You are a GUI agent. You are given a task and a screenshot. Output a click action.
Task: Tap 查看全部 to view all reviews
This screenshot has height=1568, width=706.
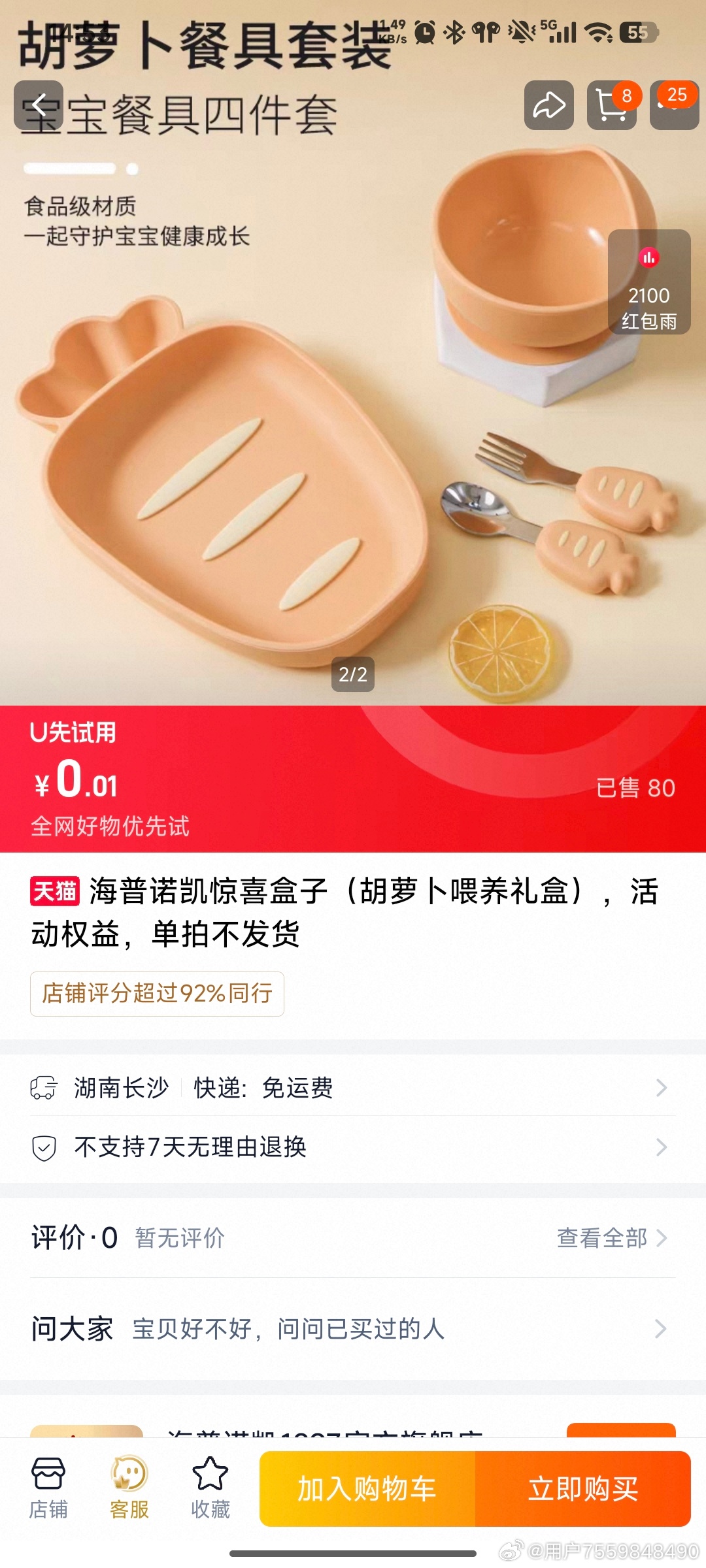tap(611, 1238)
